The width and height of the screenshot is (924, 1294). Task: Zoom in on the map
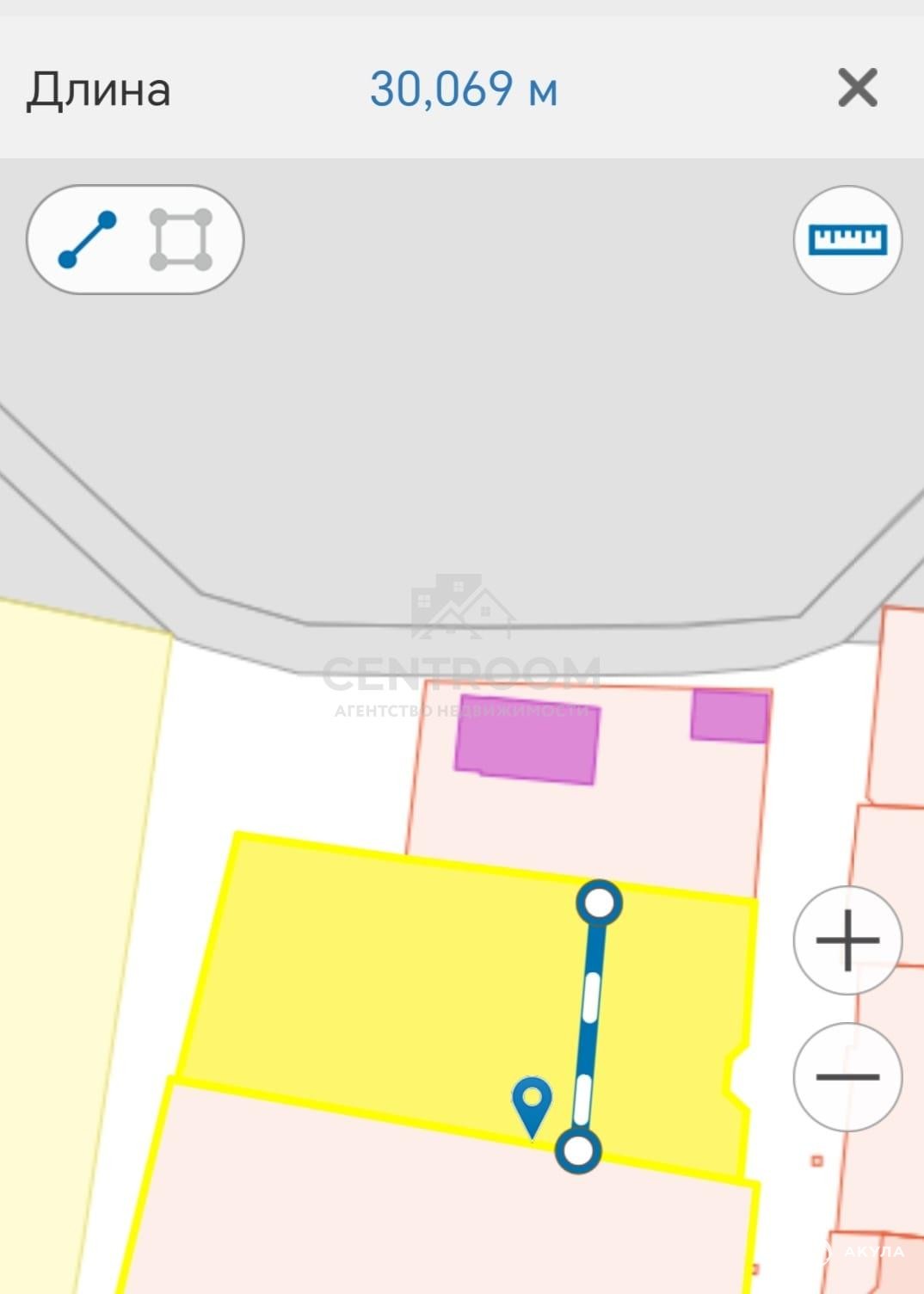pyautogui.click(x=847, y=940)
